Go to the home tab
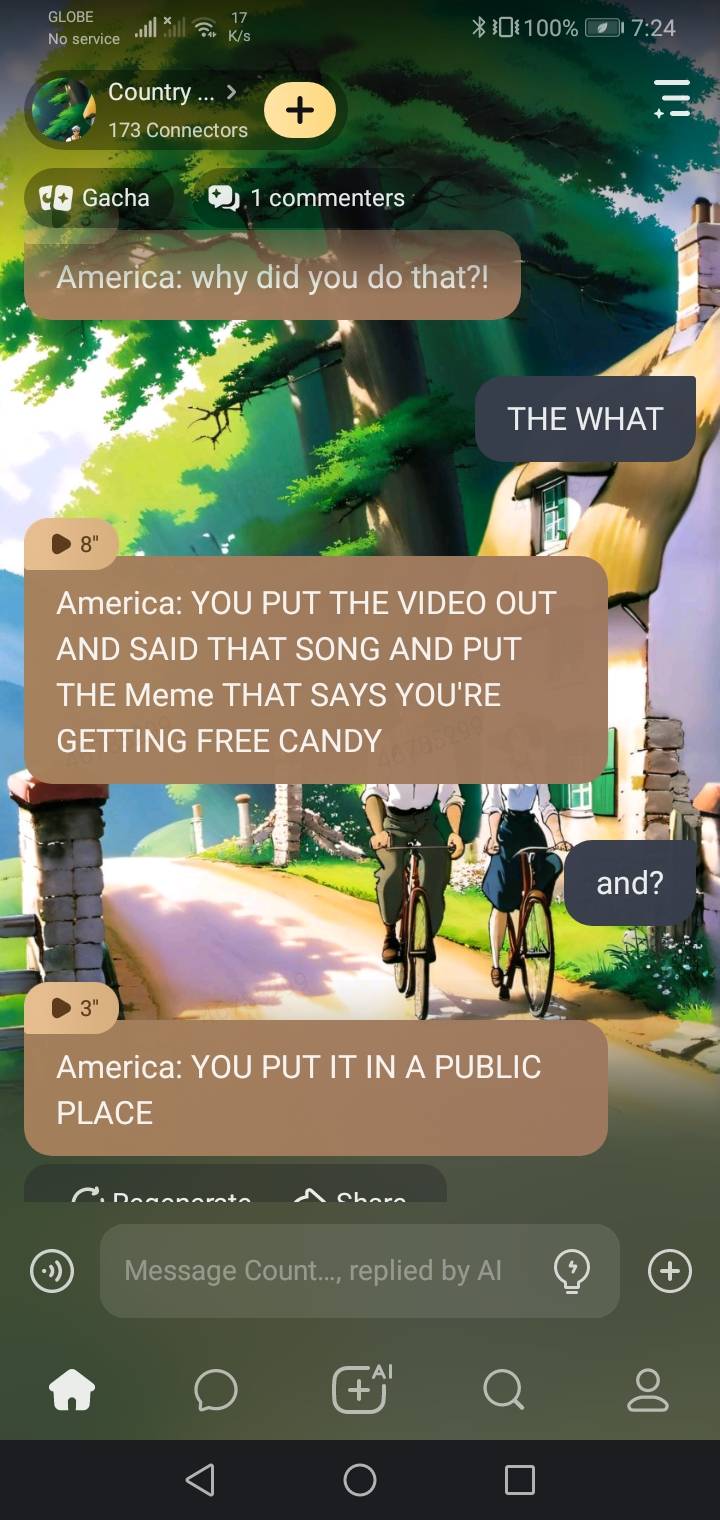 tap(72, 1390)
